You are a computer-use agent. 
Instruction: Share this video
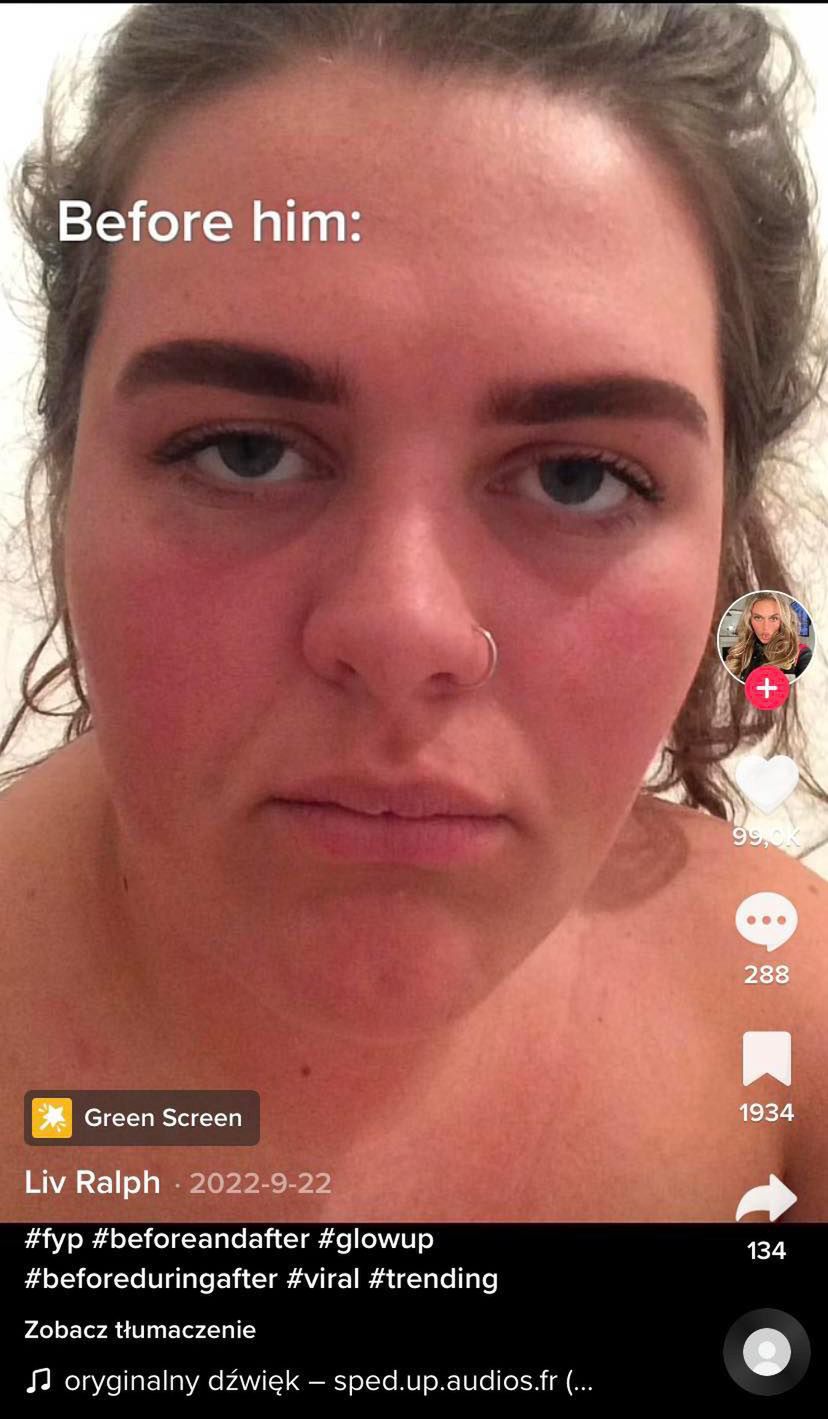(766, 1199)
